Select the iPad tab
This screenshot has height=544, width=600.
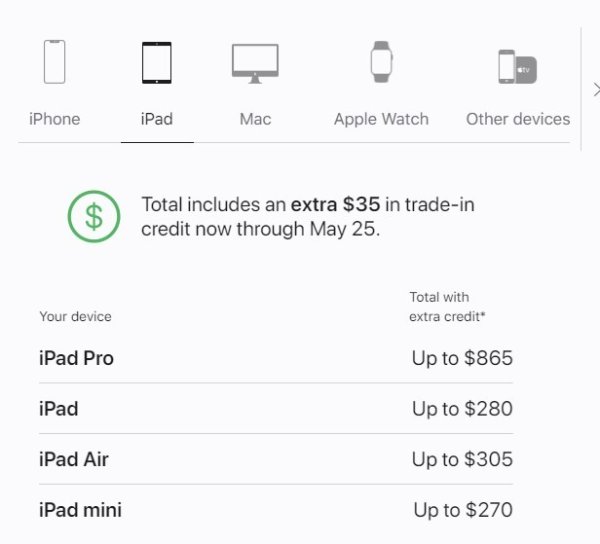(157, 85)
